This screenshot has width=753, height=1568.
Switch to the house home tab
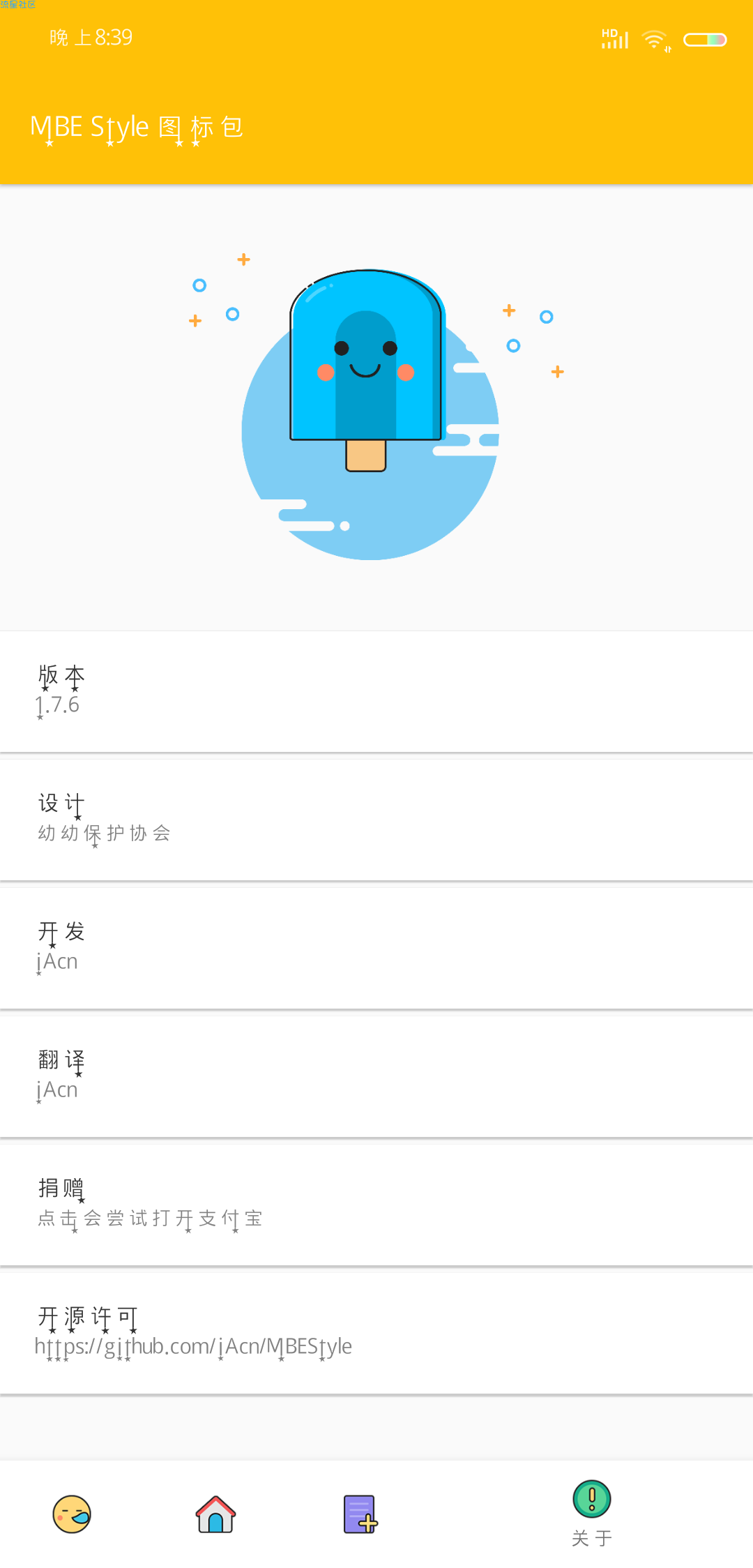pyautogui.click(x=215, y=1514)
